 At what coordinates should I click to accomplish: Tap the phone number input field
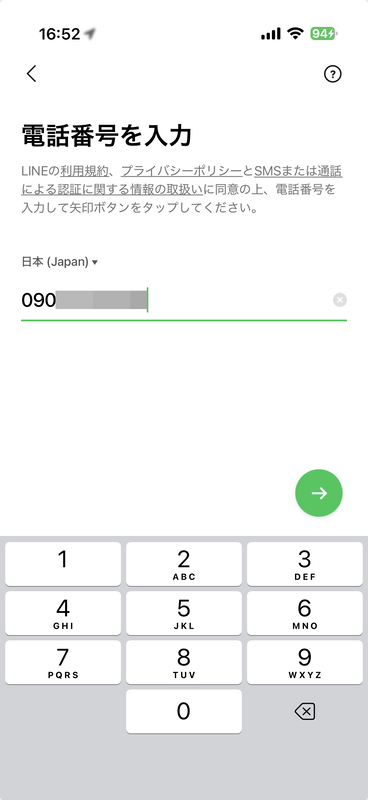pos(174,301)
